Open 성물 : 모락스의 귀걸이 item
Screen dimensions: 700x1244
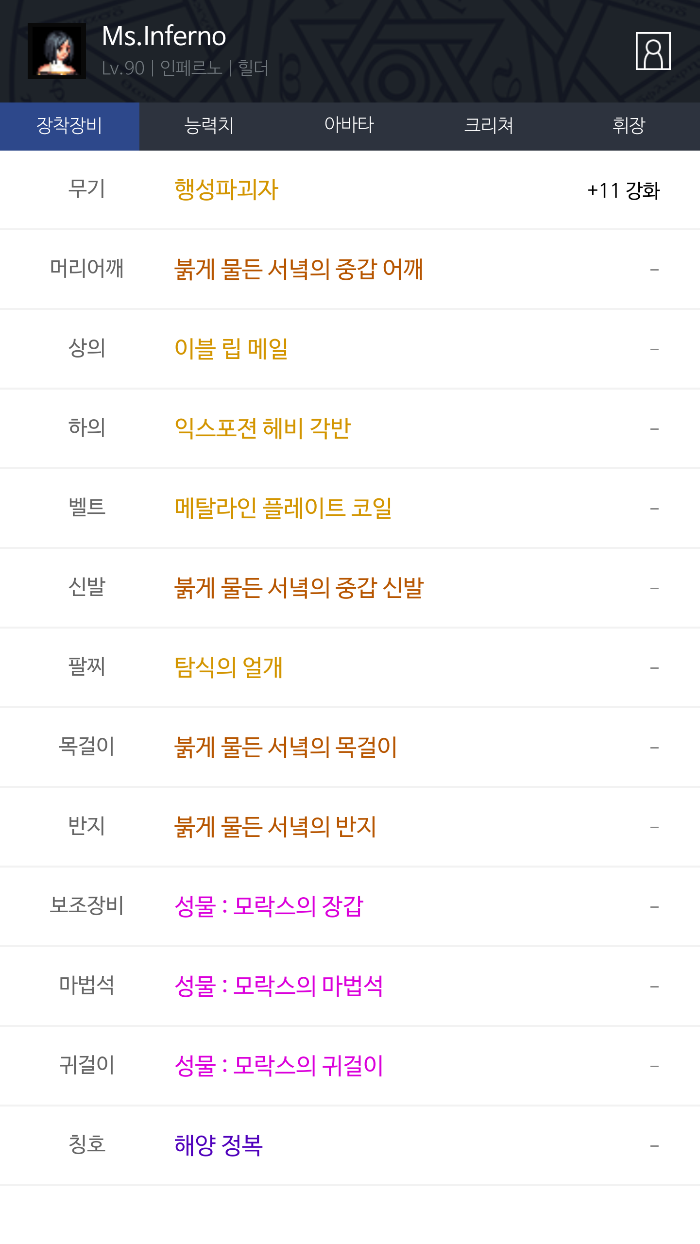(x=279, y=1066)
